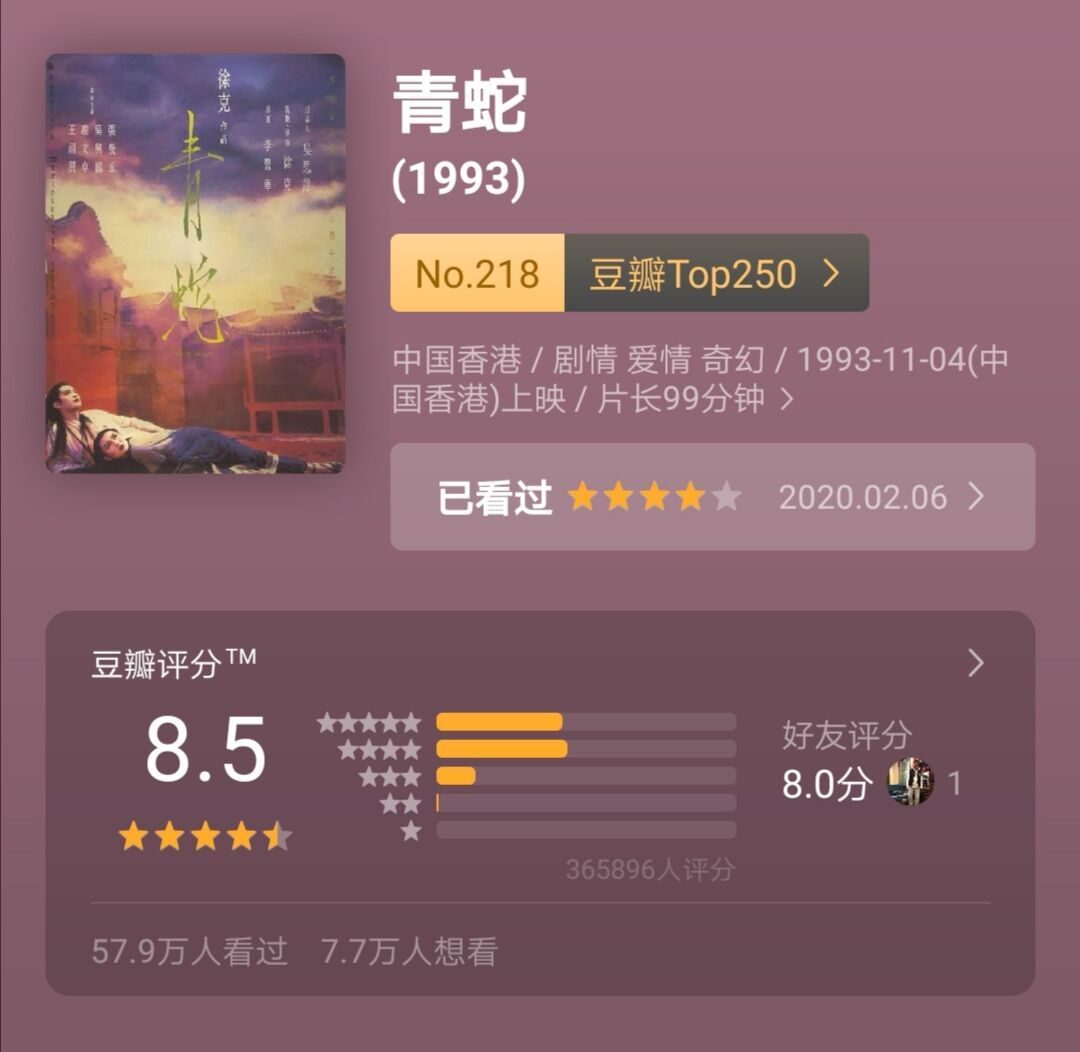This screenshot has height=1052, width=1080.
Task: Open the 青蛇 movie poster
Action: (x=195, y=263)
